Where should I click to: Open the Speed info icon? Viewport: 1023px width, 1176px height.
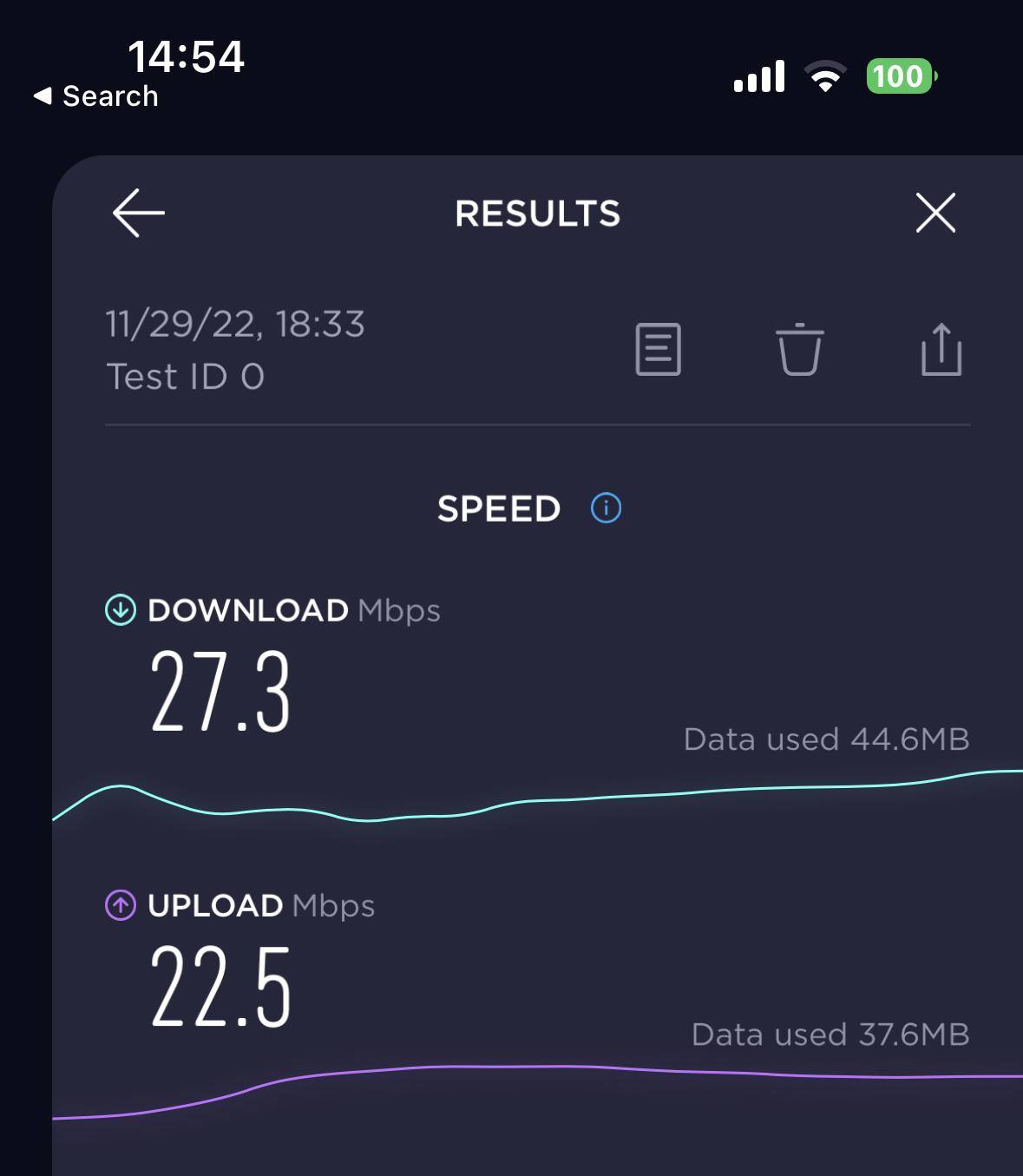[606, 509]
